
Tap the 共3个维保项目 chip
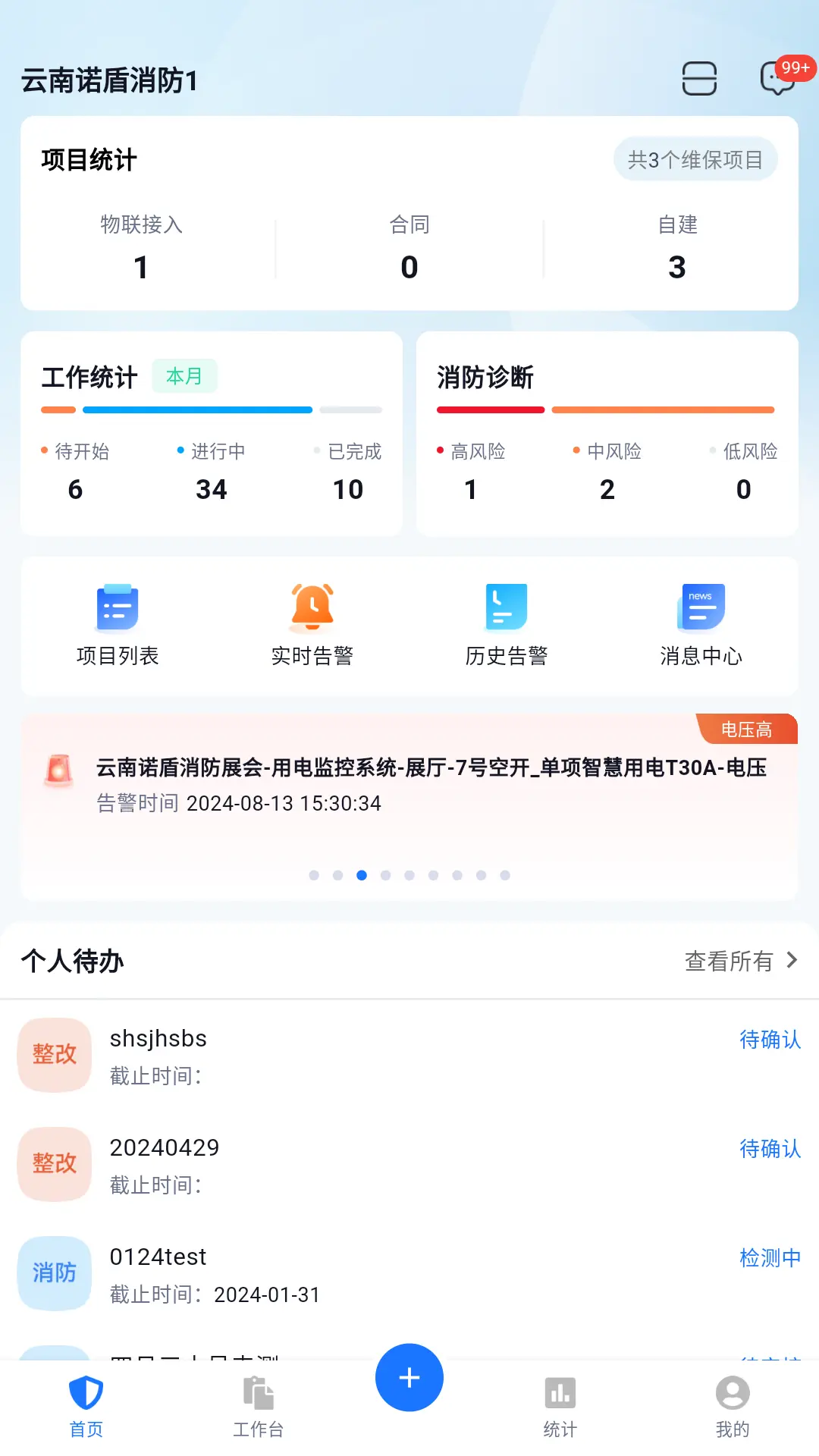click(x=695, y=160)
